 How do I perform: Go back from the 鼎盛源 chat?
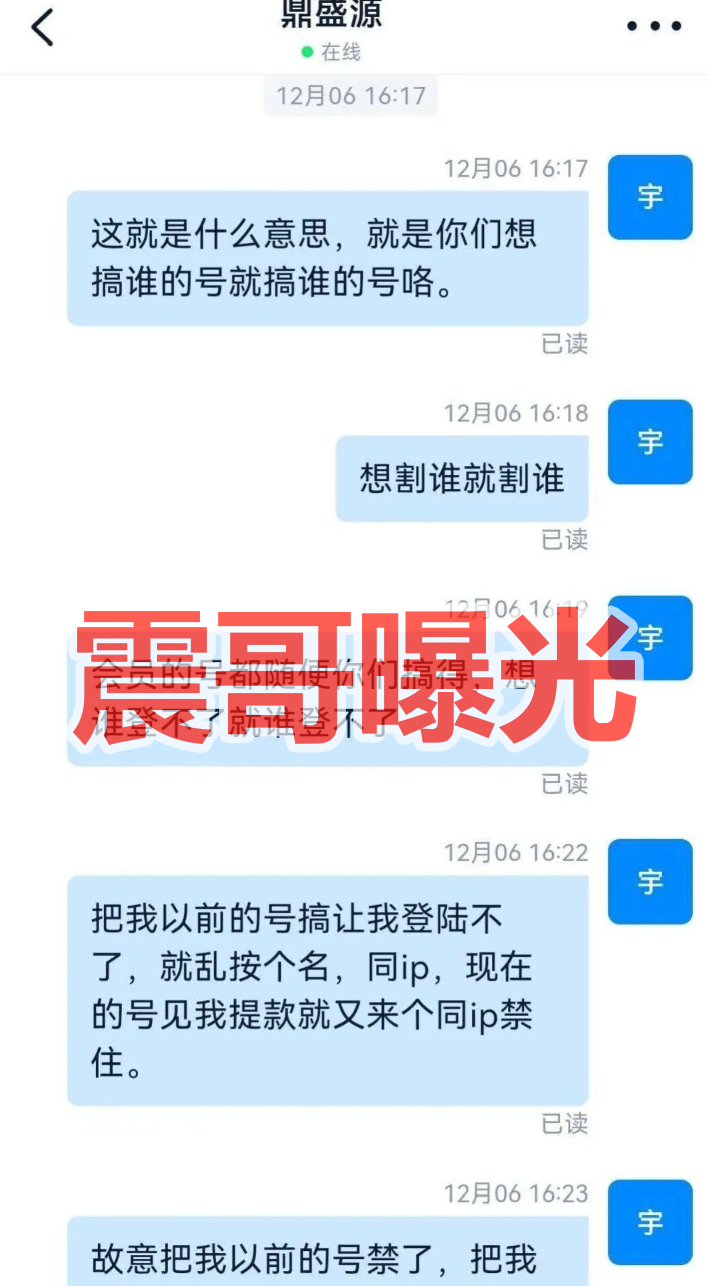[42, 27]
